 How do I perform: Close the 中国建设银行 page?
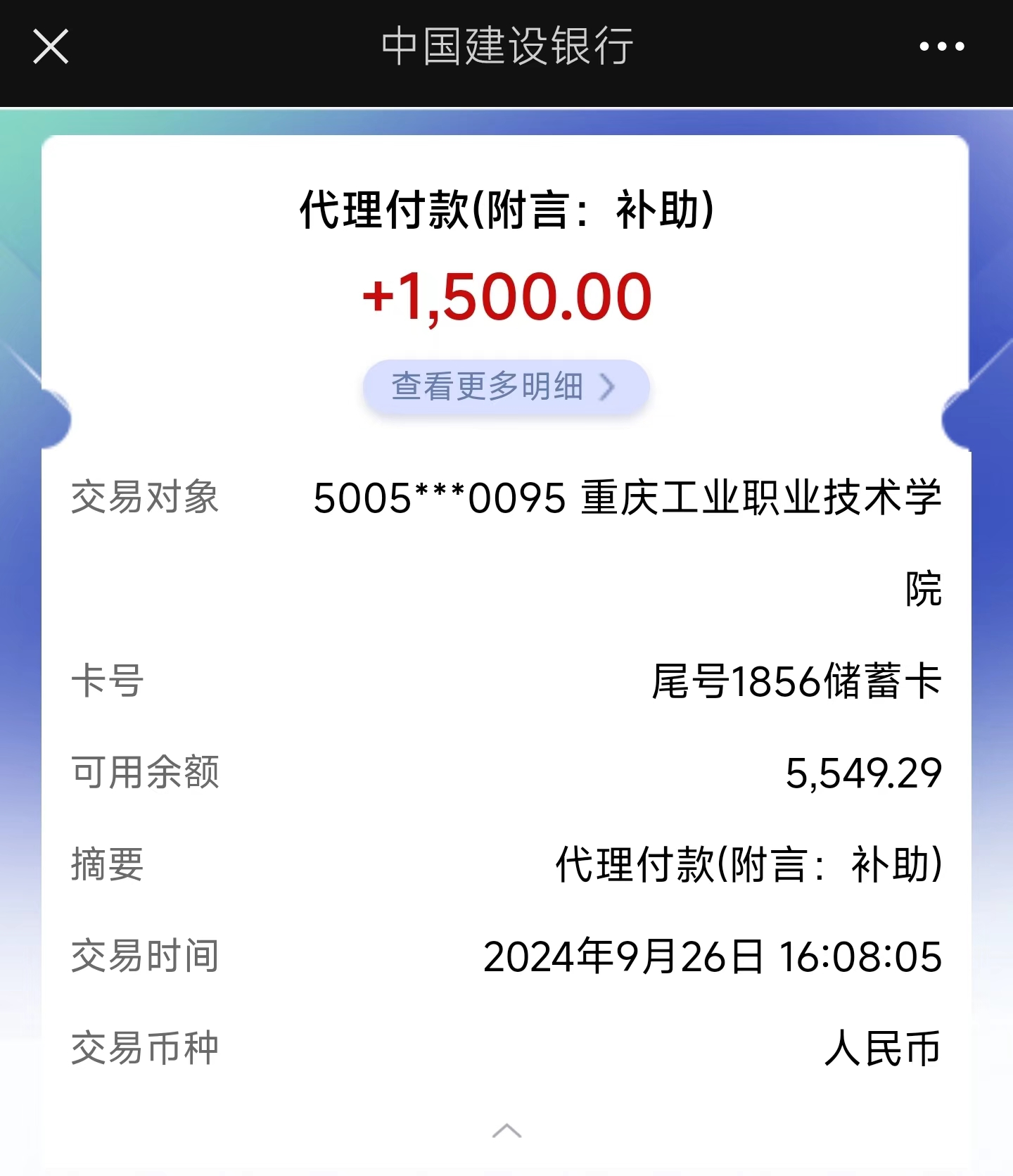pos(51,46)
